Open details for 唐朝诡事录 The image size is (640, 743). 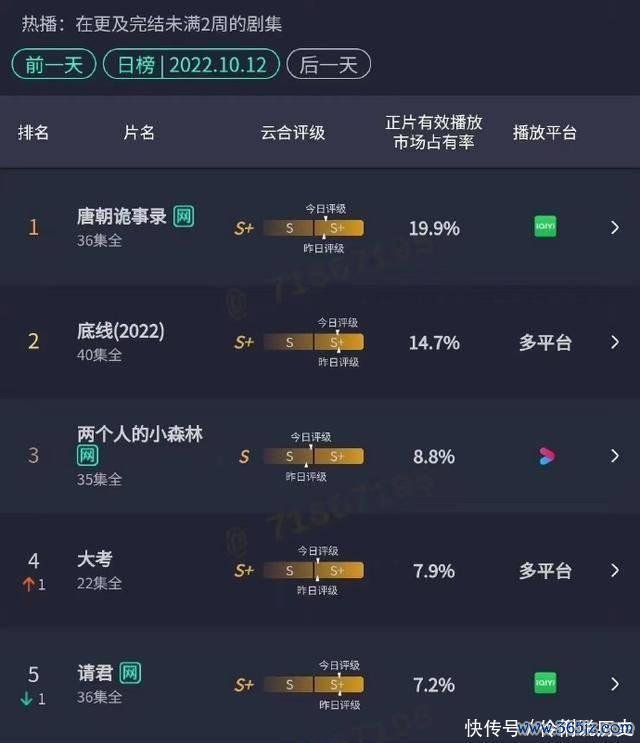point(614,228)
